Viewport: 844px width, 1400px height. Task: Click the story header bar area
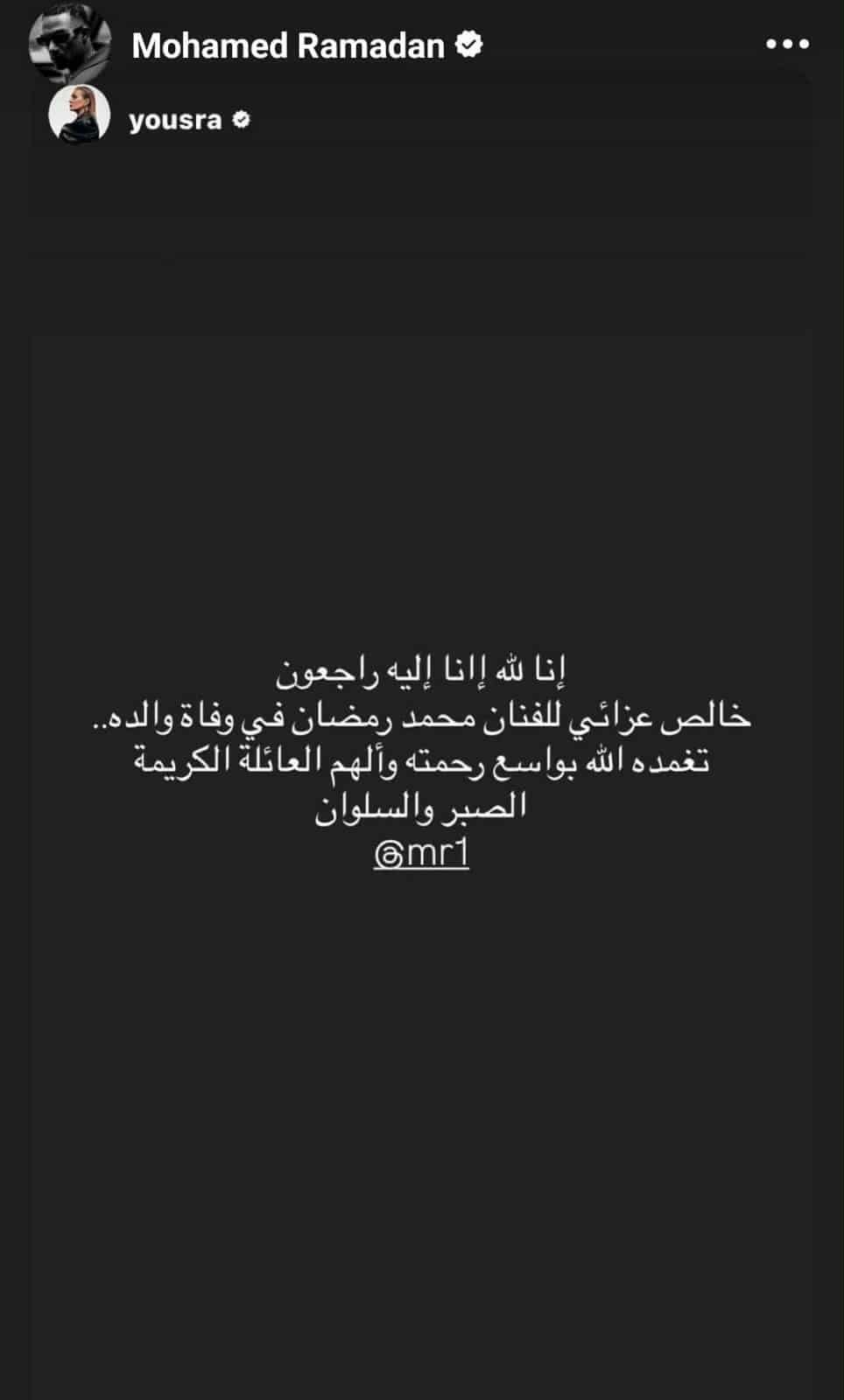pos(420,44)
